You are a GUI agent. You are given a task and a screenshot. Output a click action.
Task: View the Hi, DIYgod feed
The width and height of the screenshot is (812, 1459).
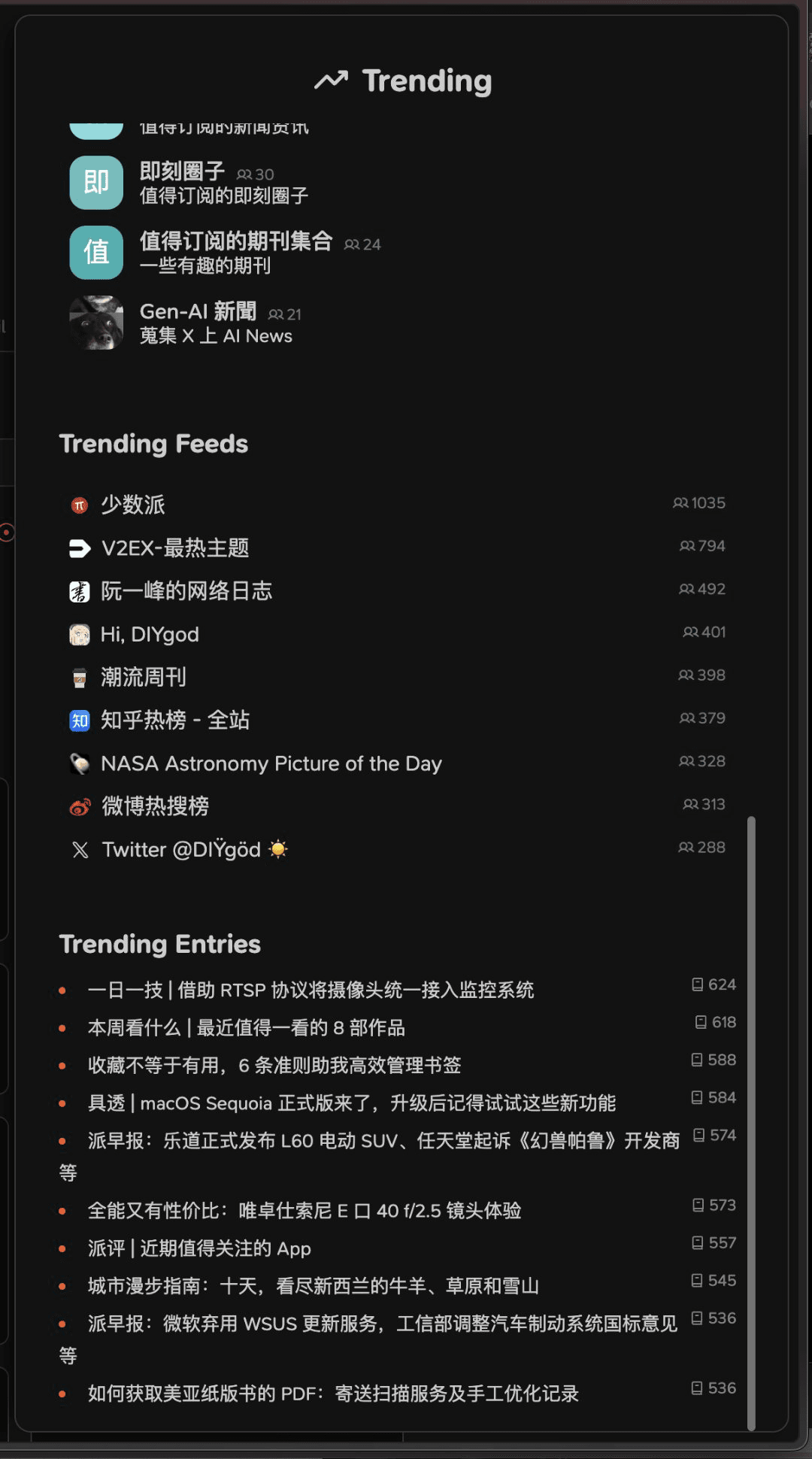click(150, 635)
